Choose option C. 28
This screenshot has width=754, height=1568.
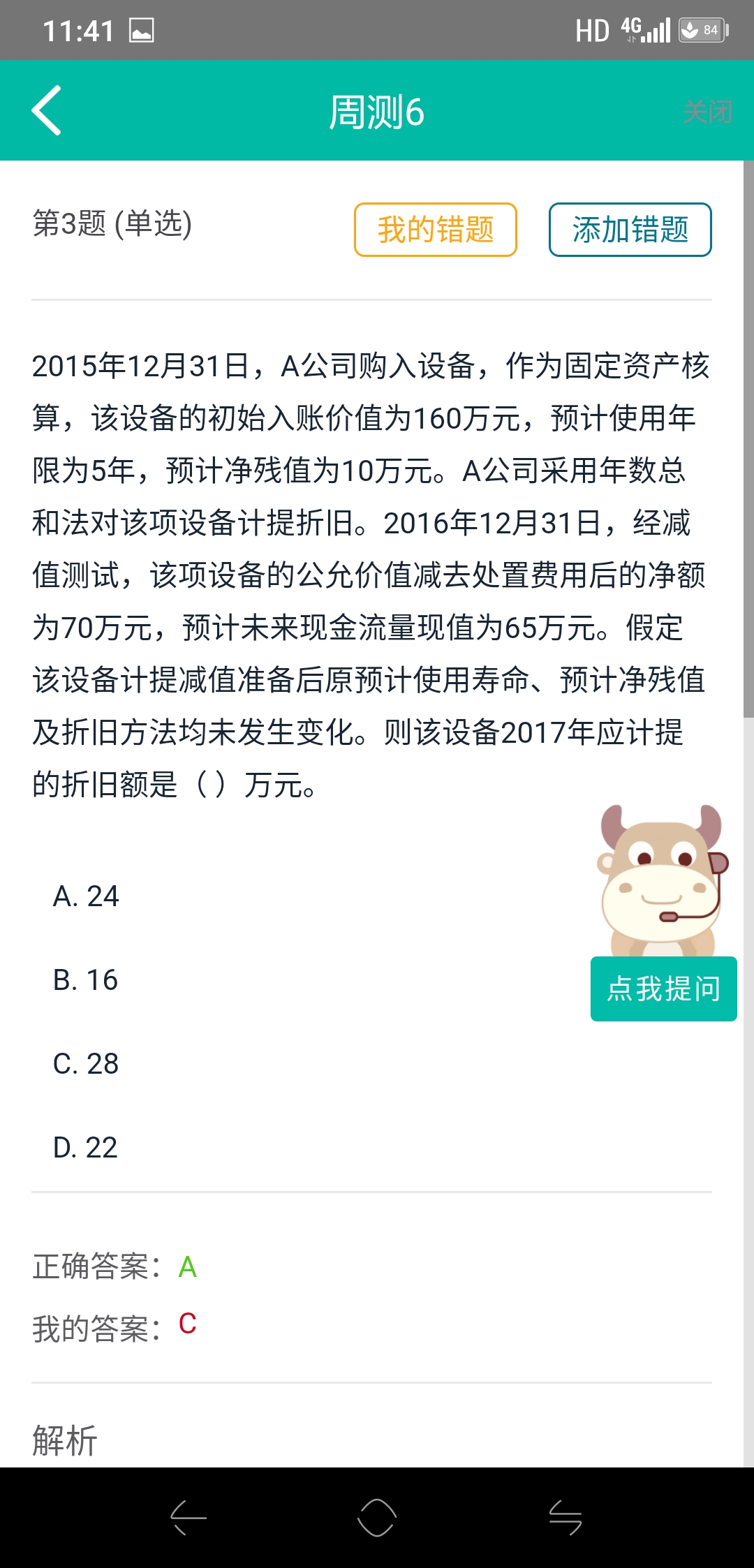86,1064
